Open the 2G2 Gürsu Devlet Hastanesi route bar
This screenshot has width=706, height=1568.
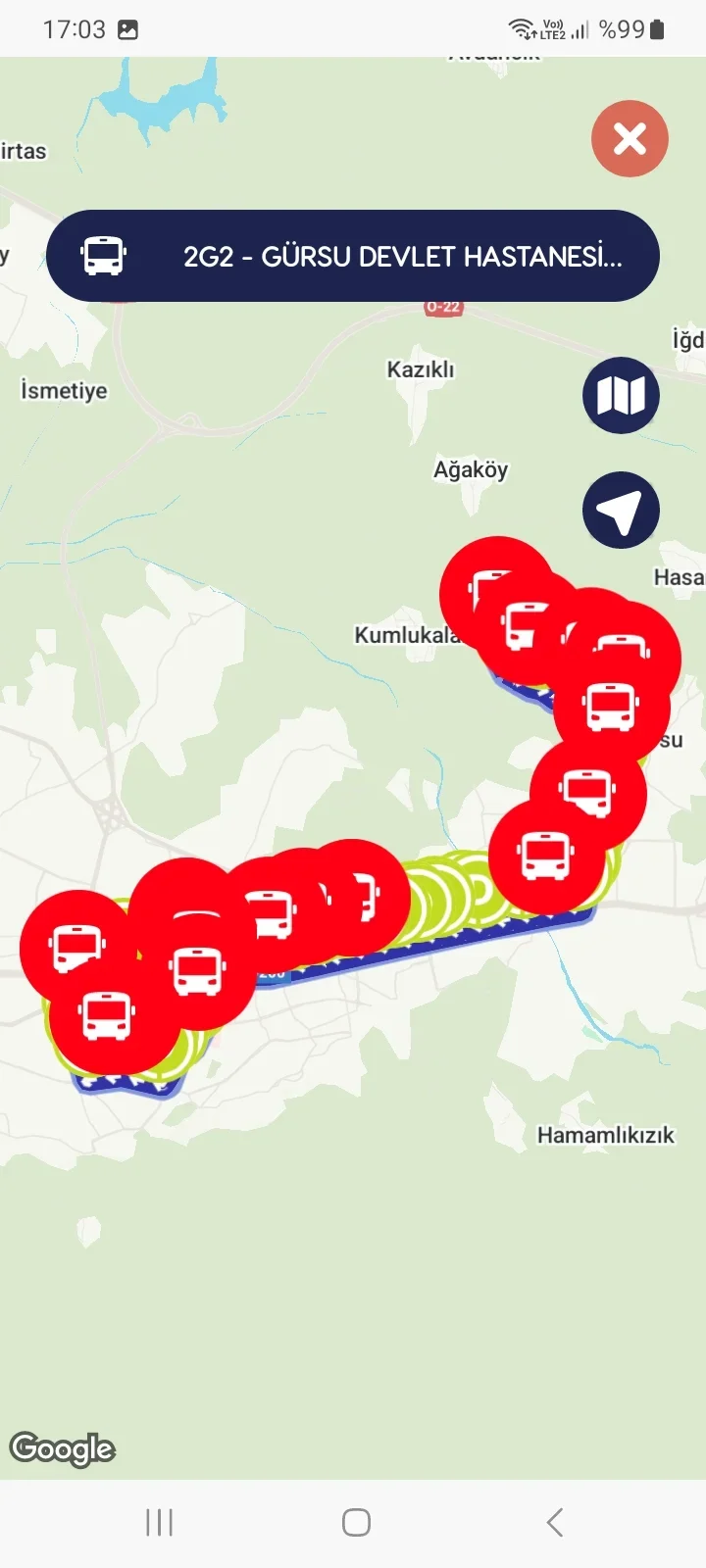pos(353,256)
